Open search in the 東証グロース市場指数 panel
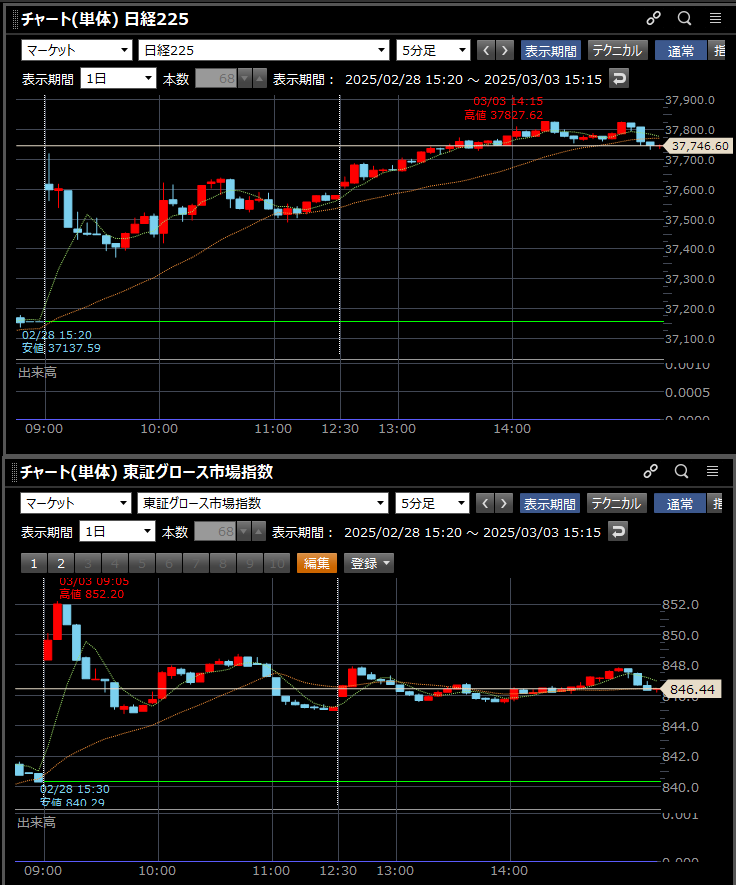Viewport: 736px width, 885px height. tap(682, 471)
